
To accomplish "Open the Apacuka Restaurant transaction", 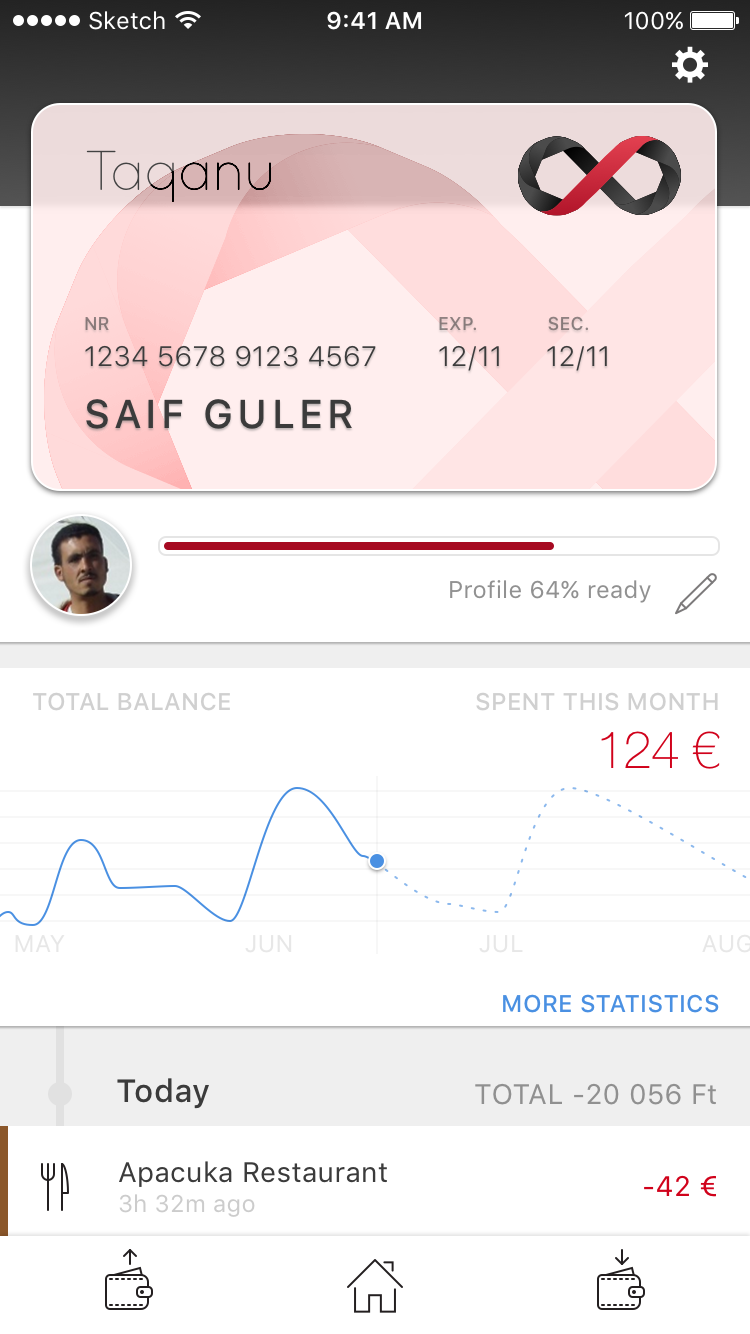I will pos(374,1185).
